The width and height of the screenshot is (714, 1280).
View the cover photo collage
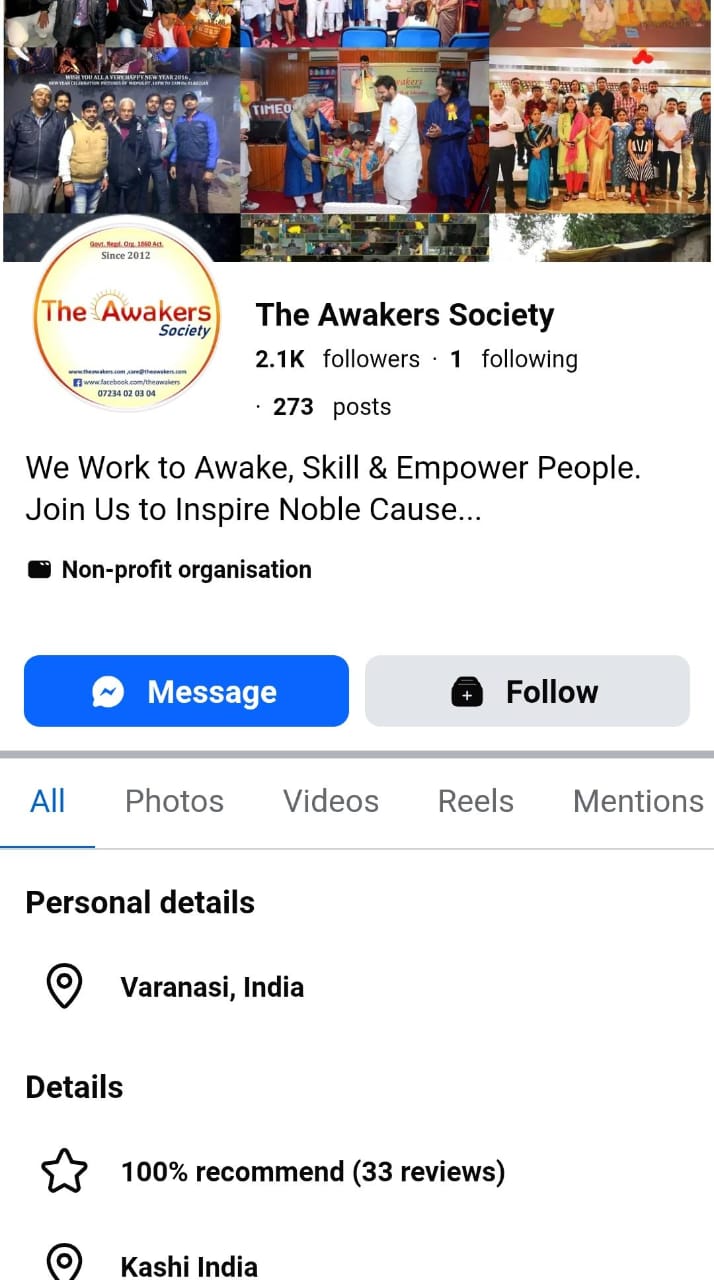[x=357, y=110]
